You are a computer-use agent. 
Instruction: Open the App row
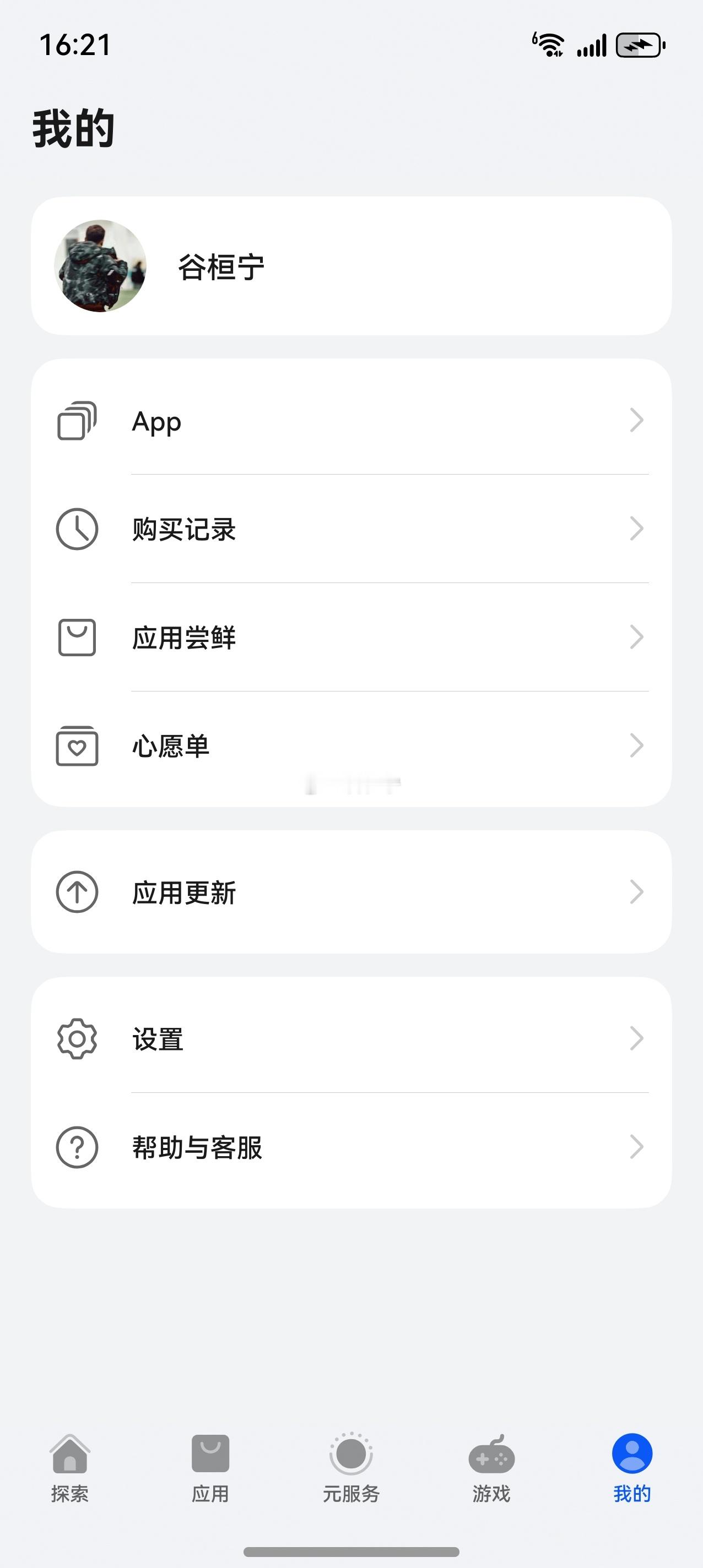pyautogui.click(x=351, y=421)
